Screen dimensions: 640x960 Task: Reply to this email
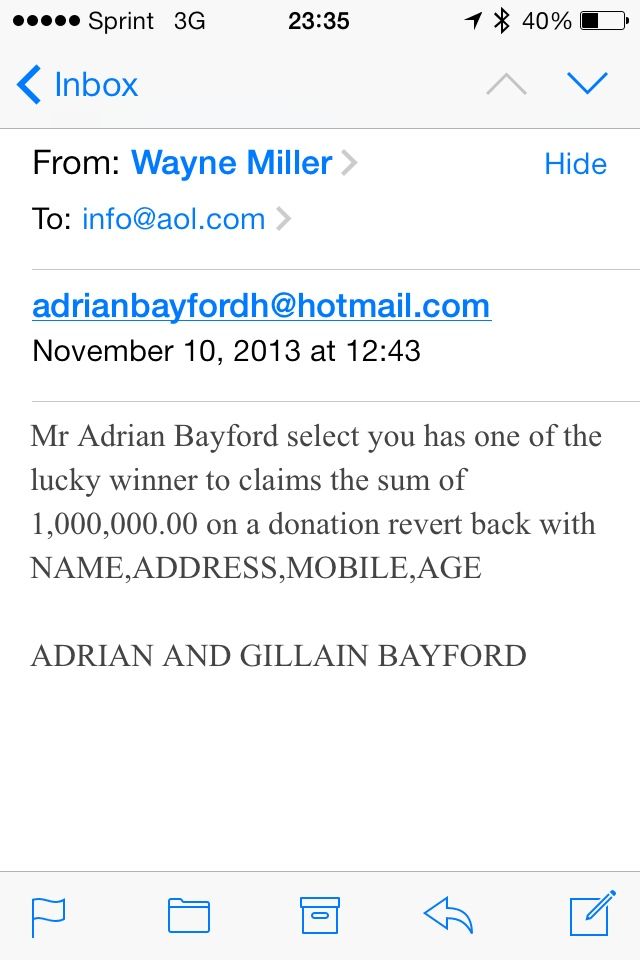[x=448, y=915]
